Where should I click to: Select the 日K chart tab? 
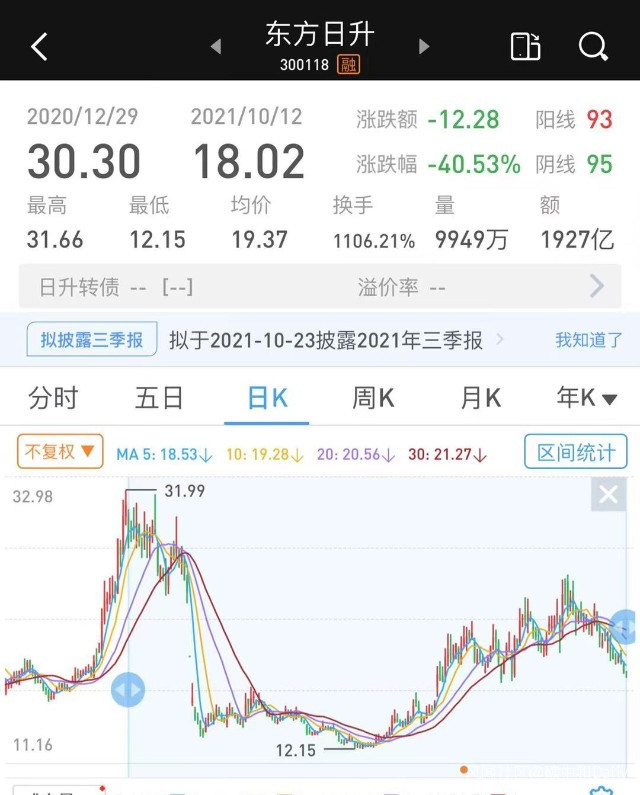(267, 398)
